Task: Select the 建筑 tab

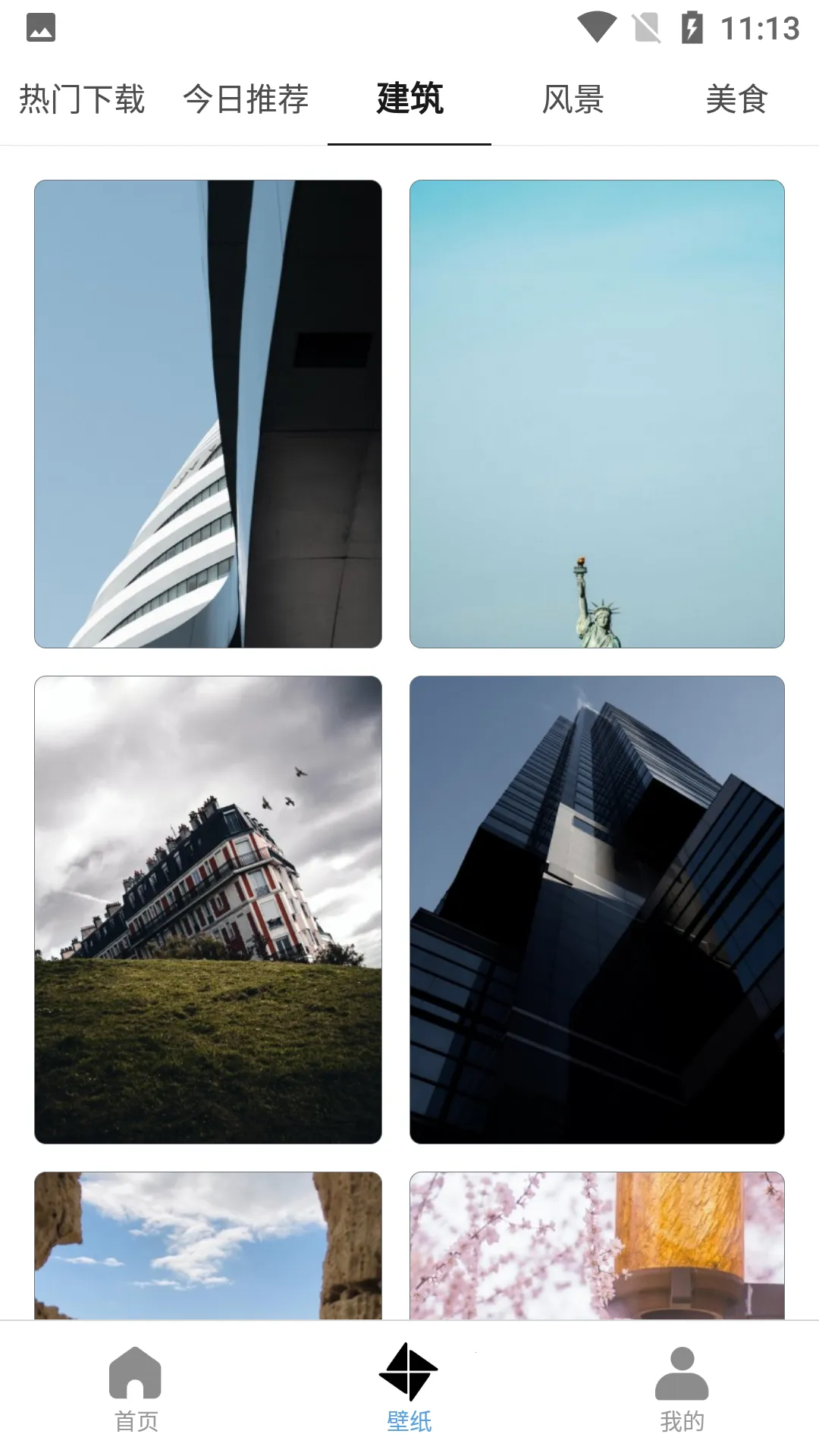Action: tap(409, 99)
